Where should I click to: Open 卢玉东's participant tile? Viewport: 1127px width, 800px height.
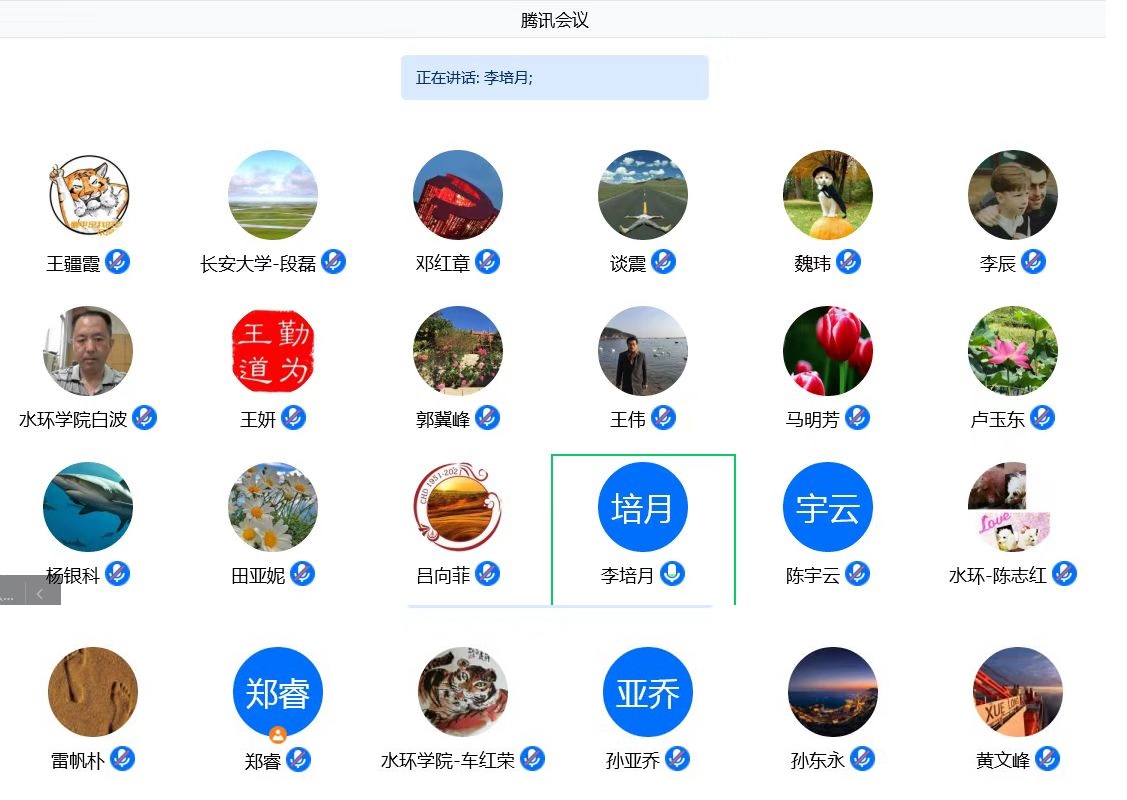pos(1013,351)
